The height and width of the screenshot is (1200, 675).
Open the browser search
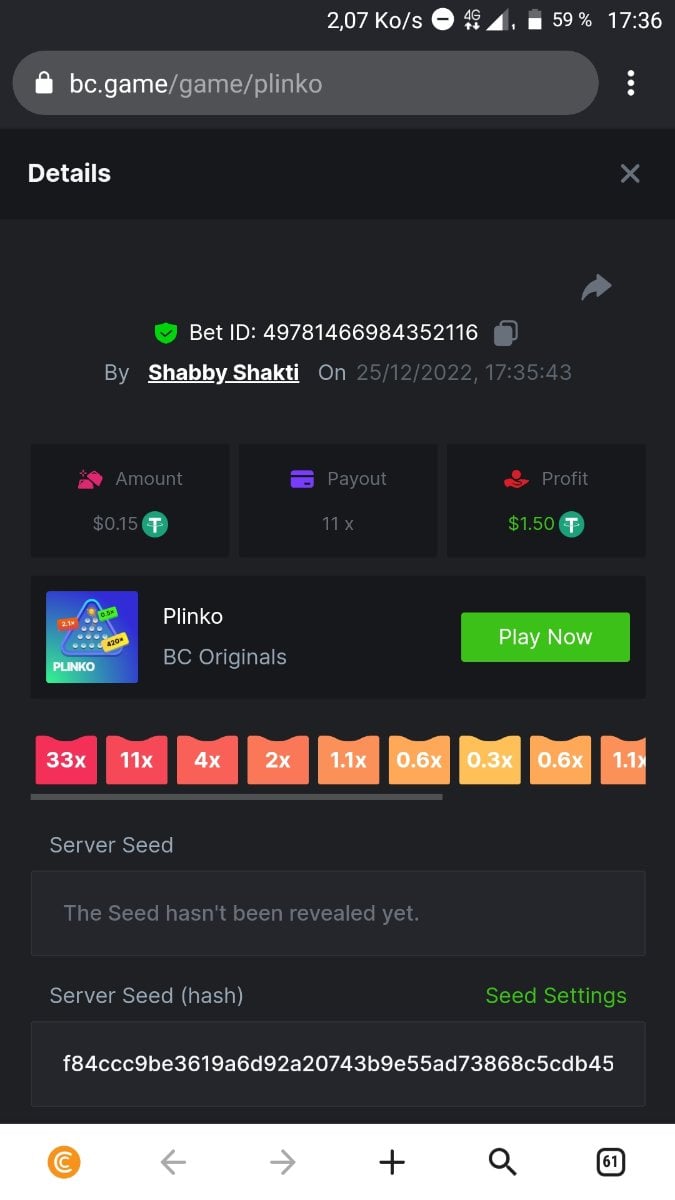tap(502, 1161)
